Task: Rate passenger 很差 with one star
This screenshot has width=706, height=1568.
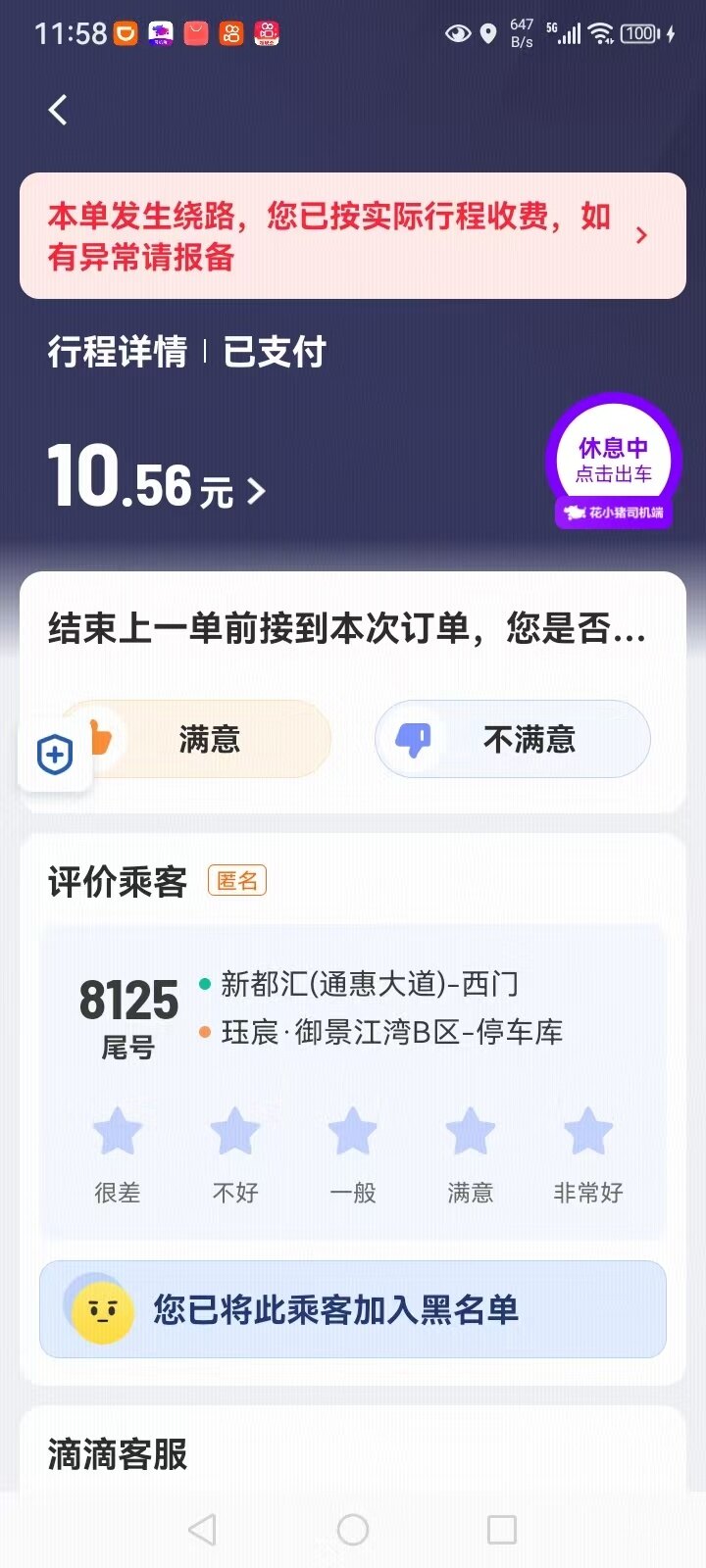Action: [118, 1132]
